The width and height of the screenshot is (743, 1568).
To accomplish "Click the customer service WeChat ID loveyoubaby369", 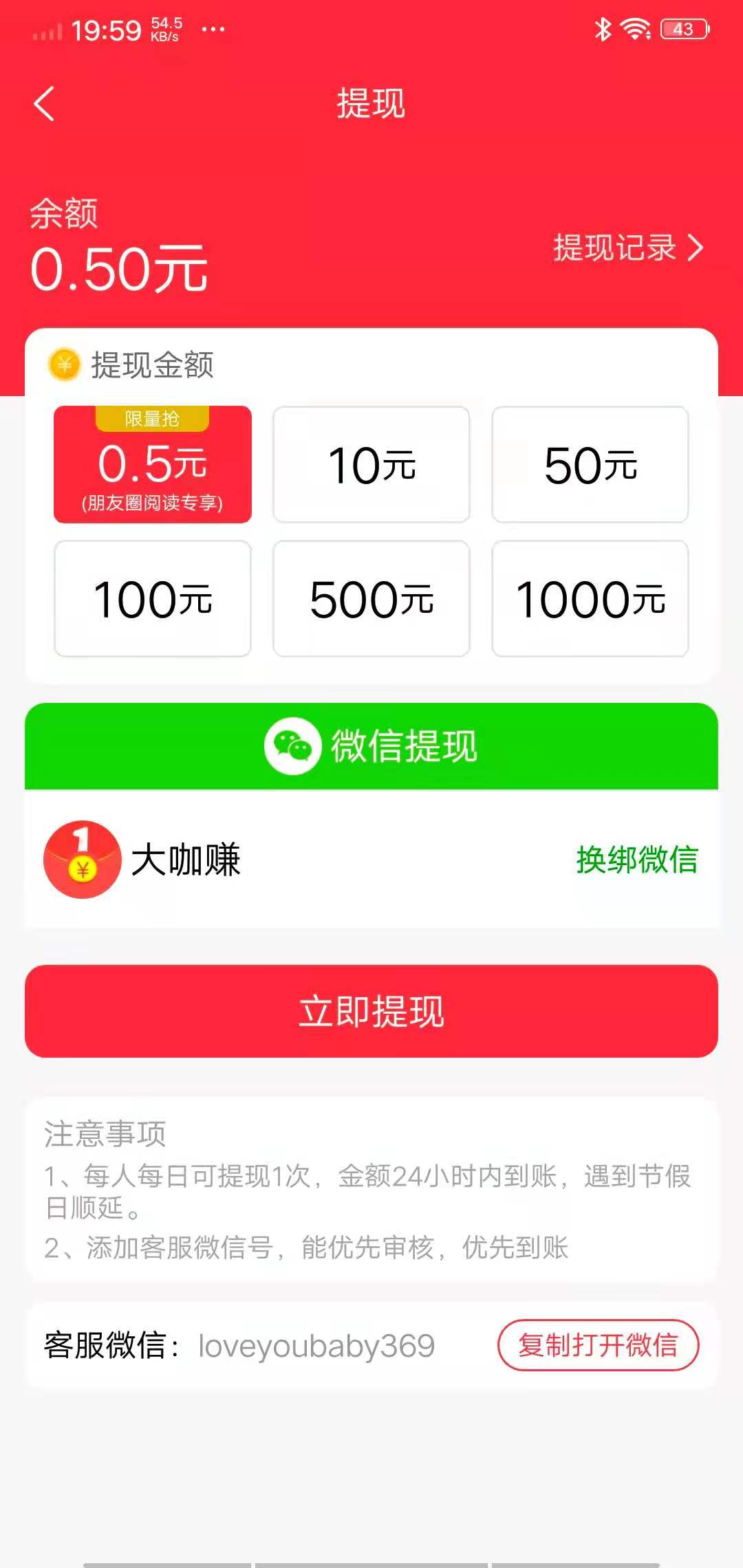I will tap(315, 1346).
